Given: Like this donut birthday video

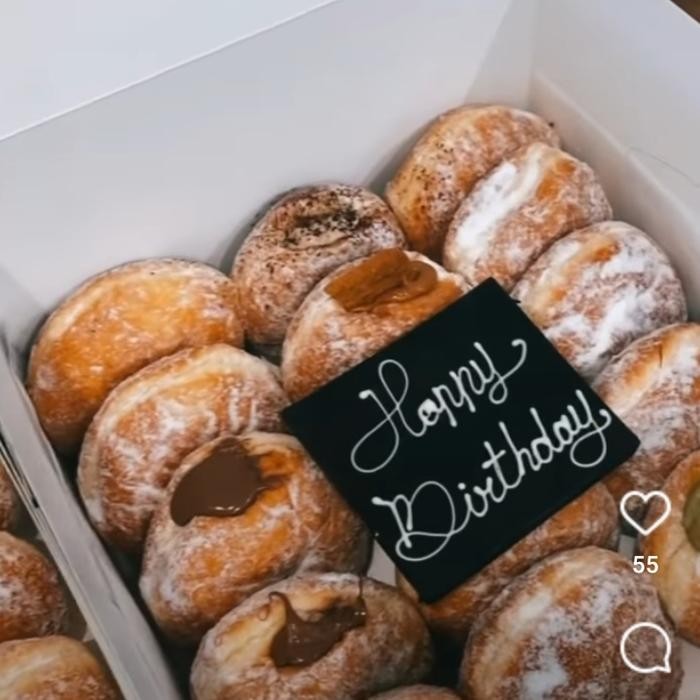Looking at the screenshot, I should pos(645,512).
